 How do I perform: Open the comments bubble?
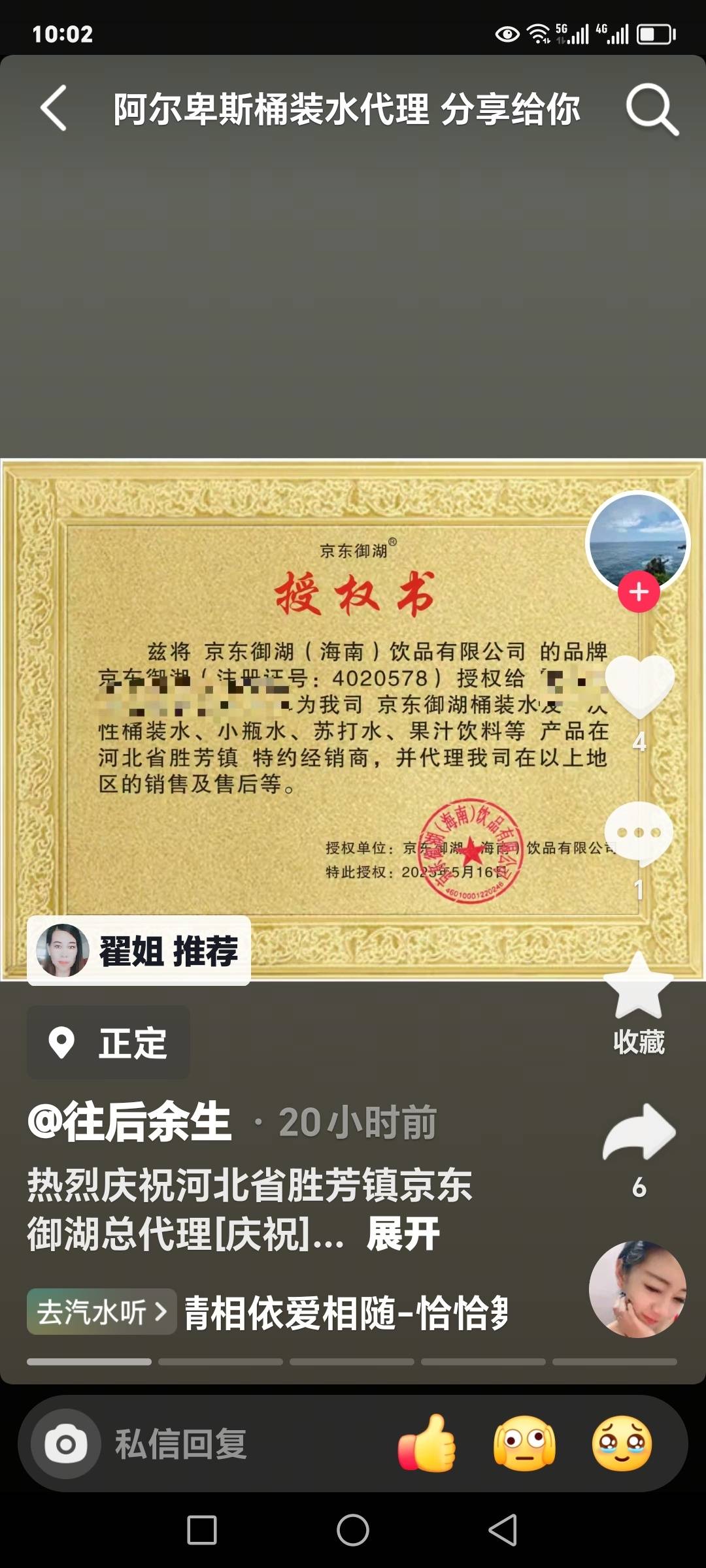click(639, 833)
